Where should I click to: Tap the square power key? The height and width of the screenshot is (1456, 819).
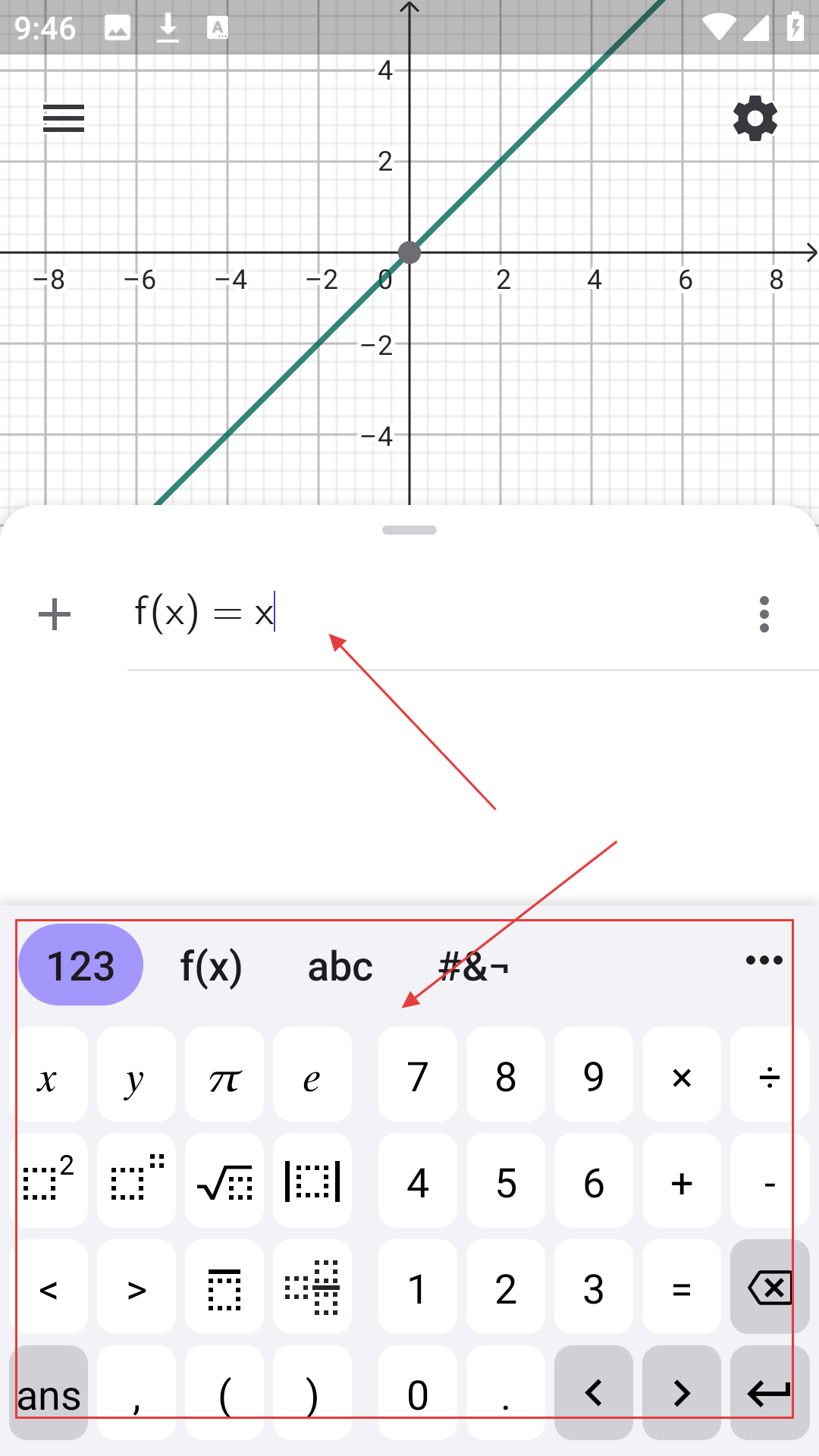pyautogui.click(x=49, y=1181)
